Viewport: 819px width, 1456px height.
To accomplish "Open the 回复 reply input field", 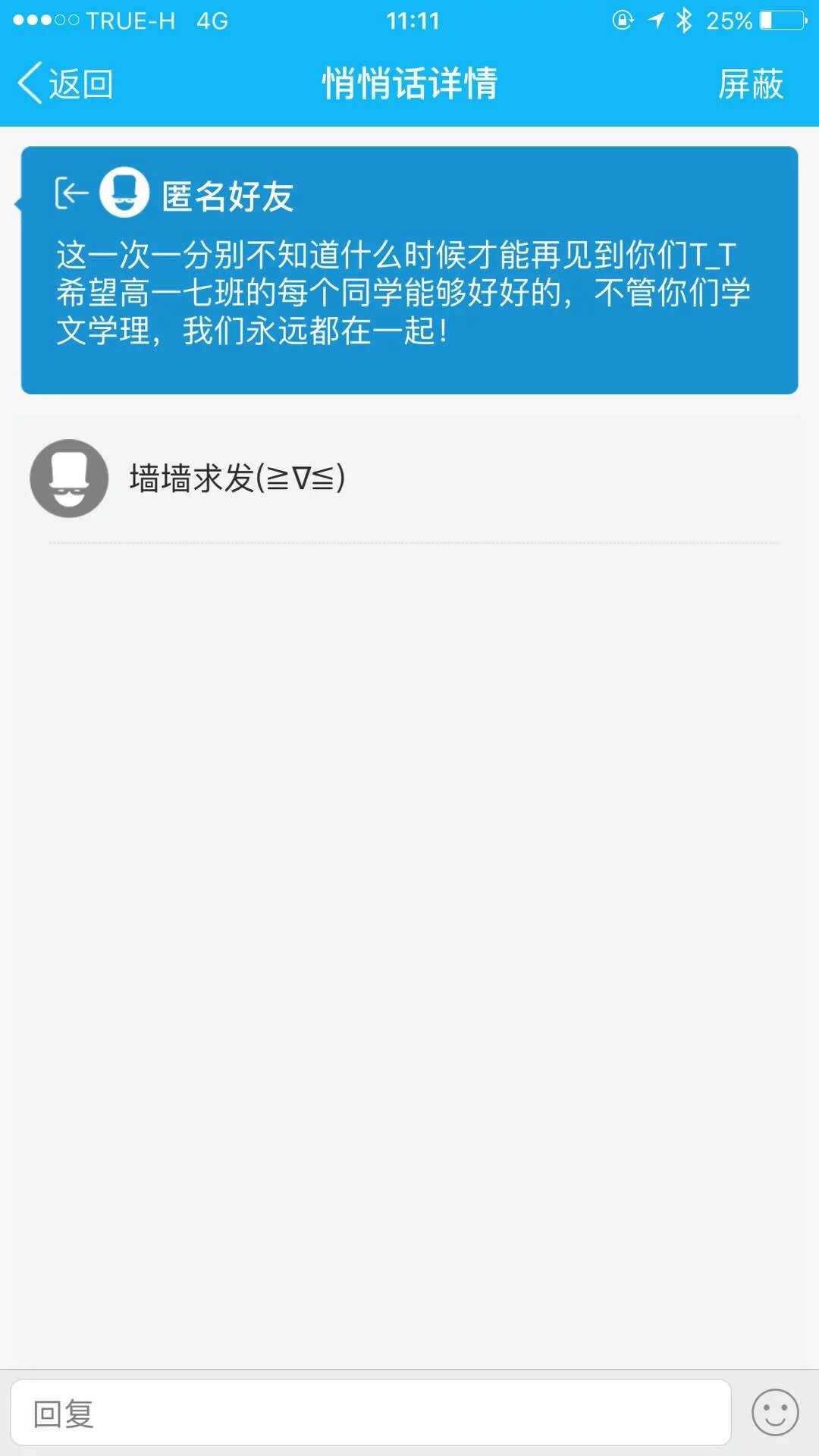I will tap(370, 1413).
